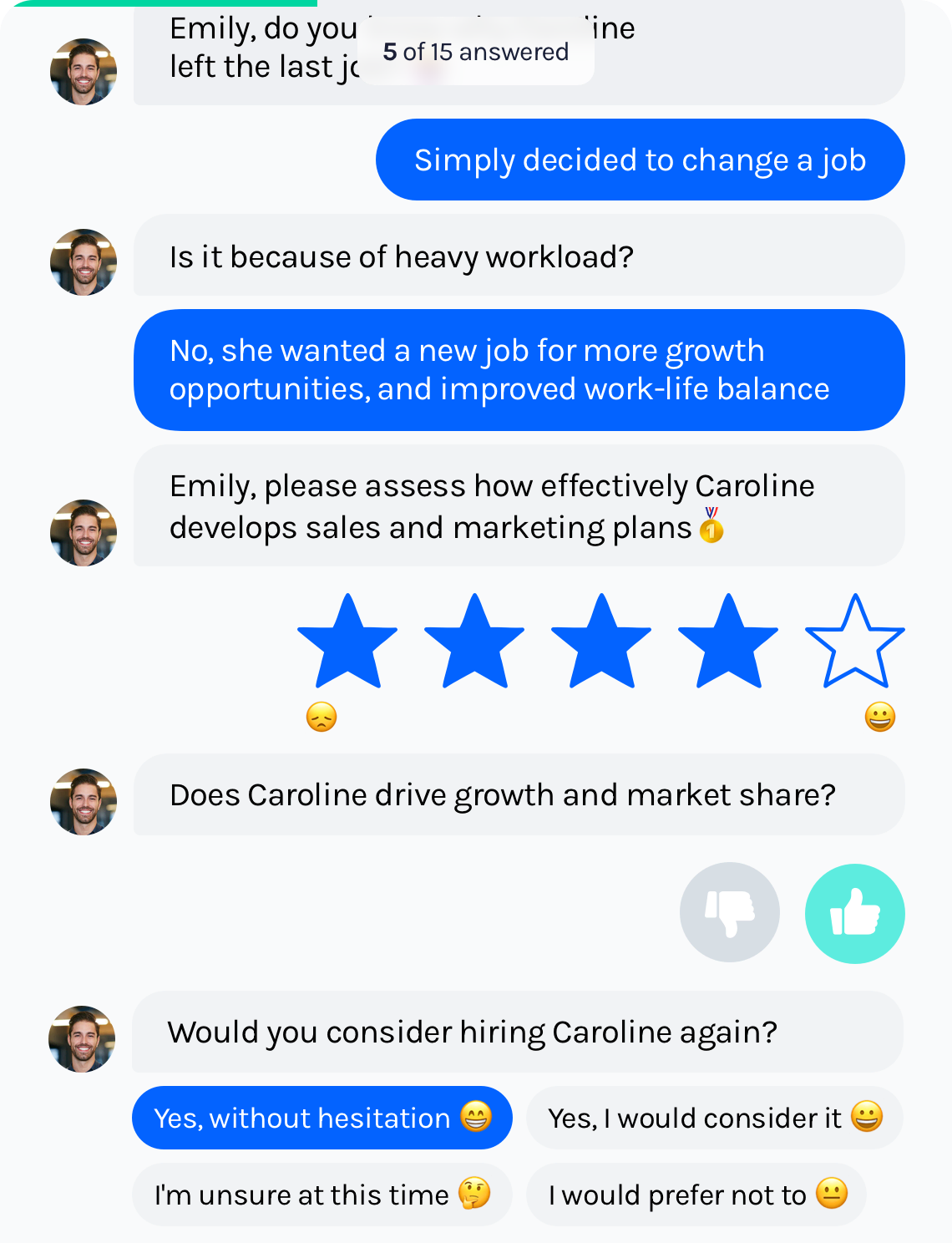
Task: Pick "I would prefer not to"
Action: [696, 1195]
